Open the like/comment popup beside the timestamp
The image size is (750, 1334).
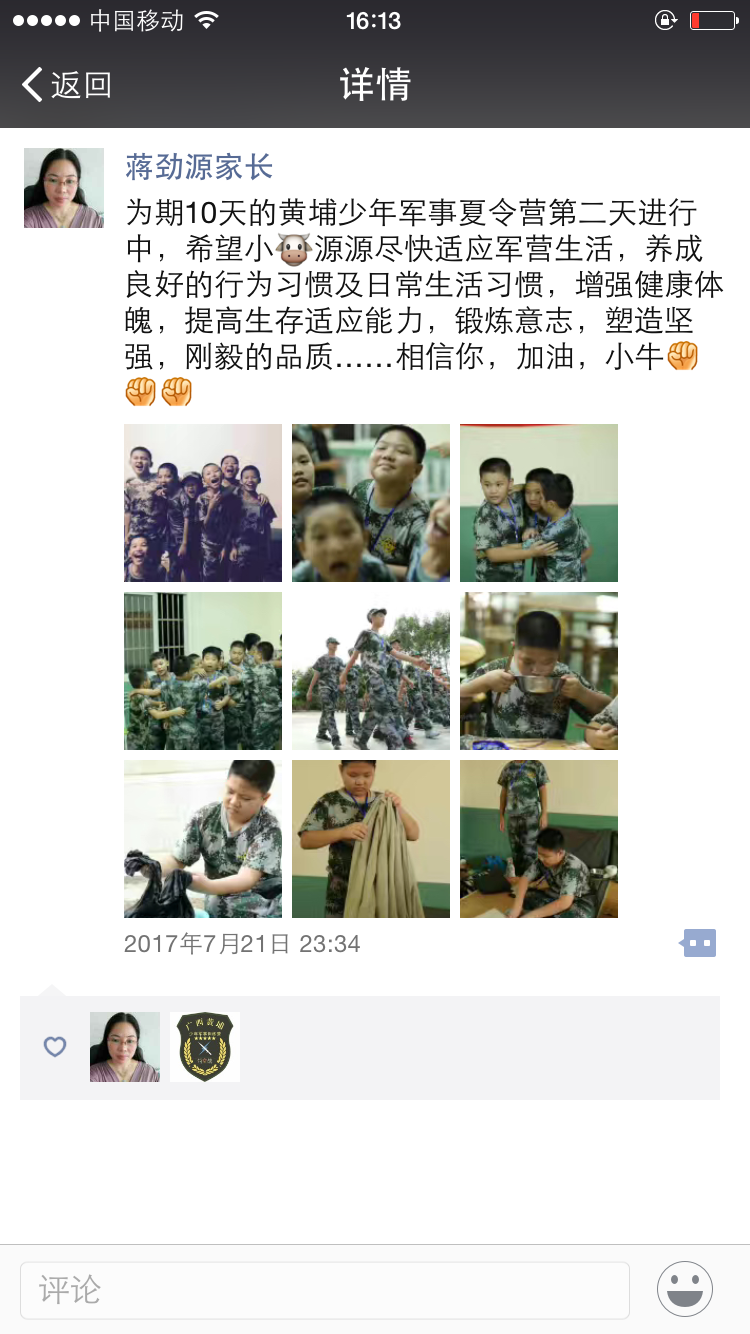(x=699, y=943)
